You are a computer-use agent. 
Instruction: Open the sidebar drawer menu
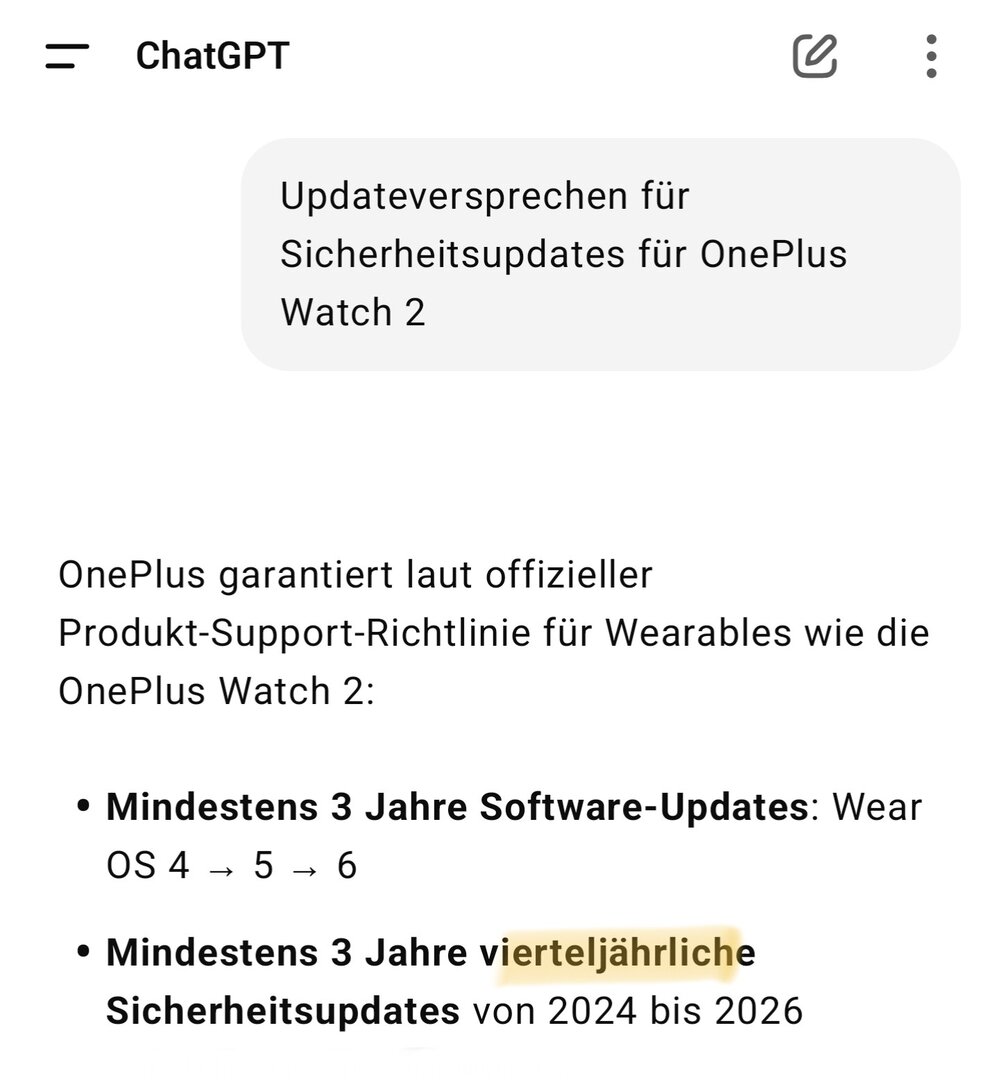(x=67, y=56)
